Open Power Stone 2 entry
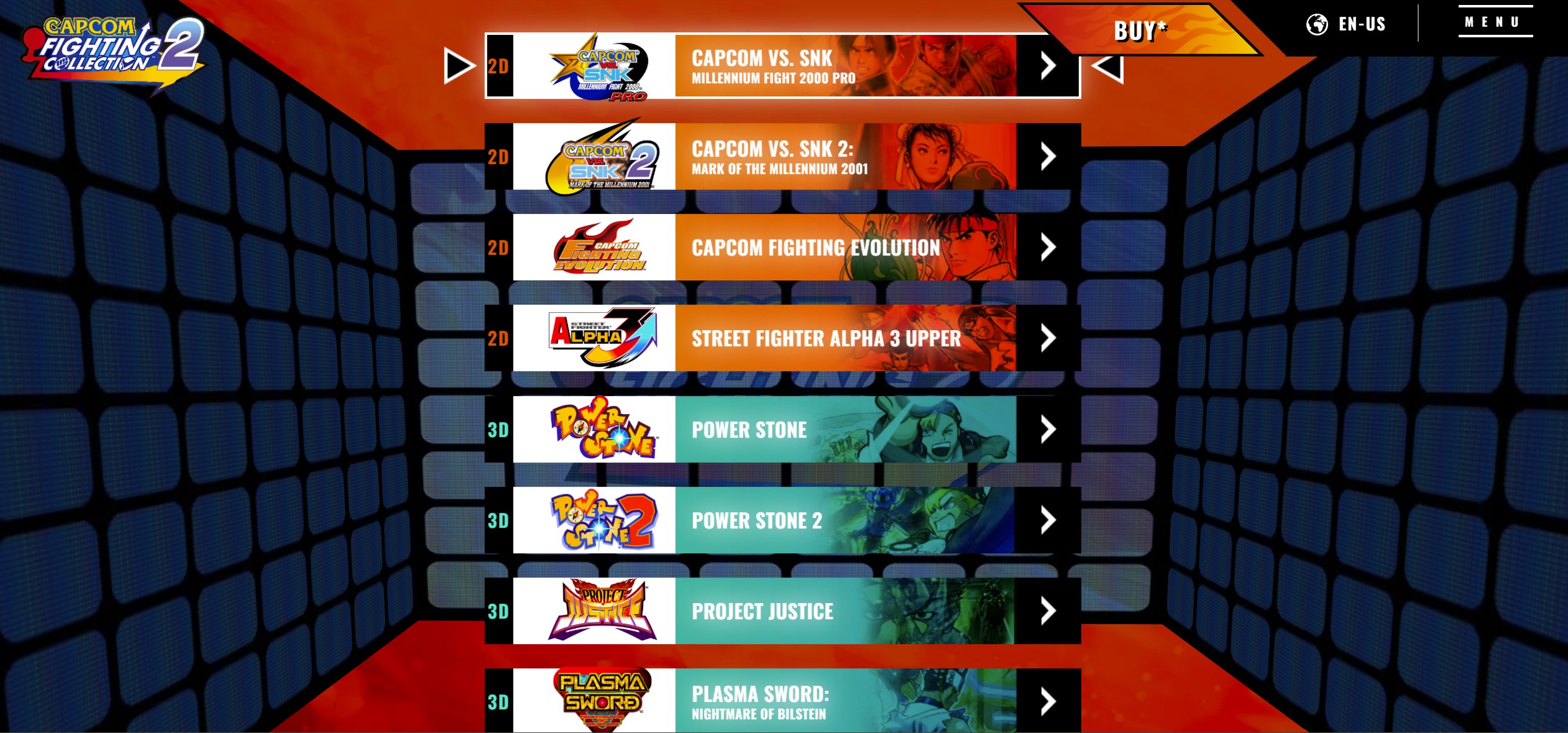 pyautogui.click(x=782, y=520)
